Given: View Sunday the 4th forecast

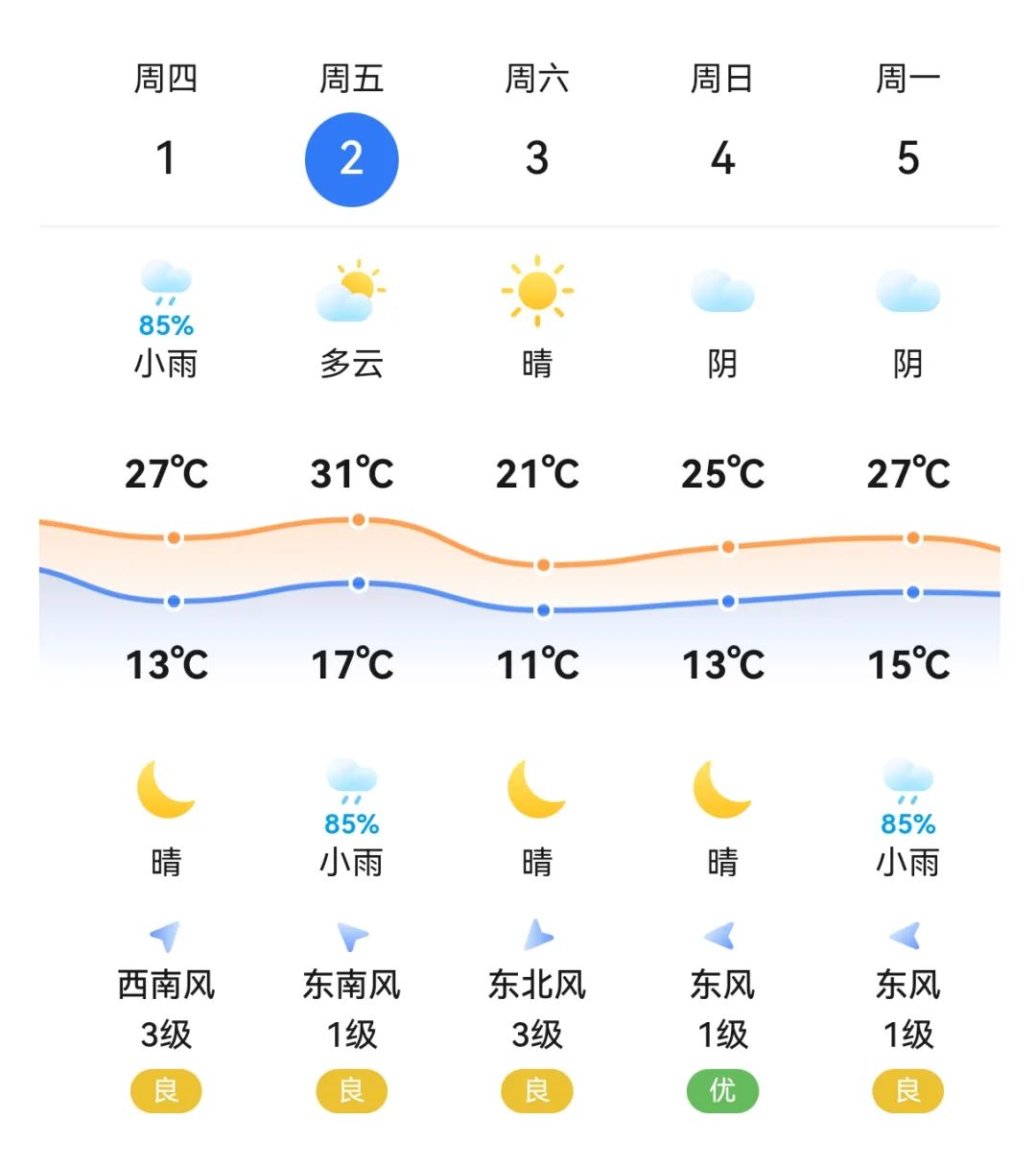Looking at the screenshot, I should point(722,158).
